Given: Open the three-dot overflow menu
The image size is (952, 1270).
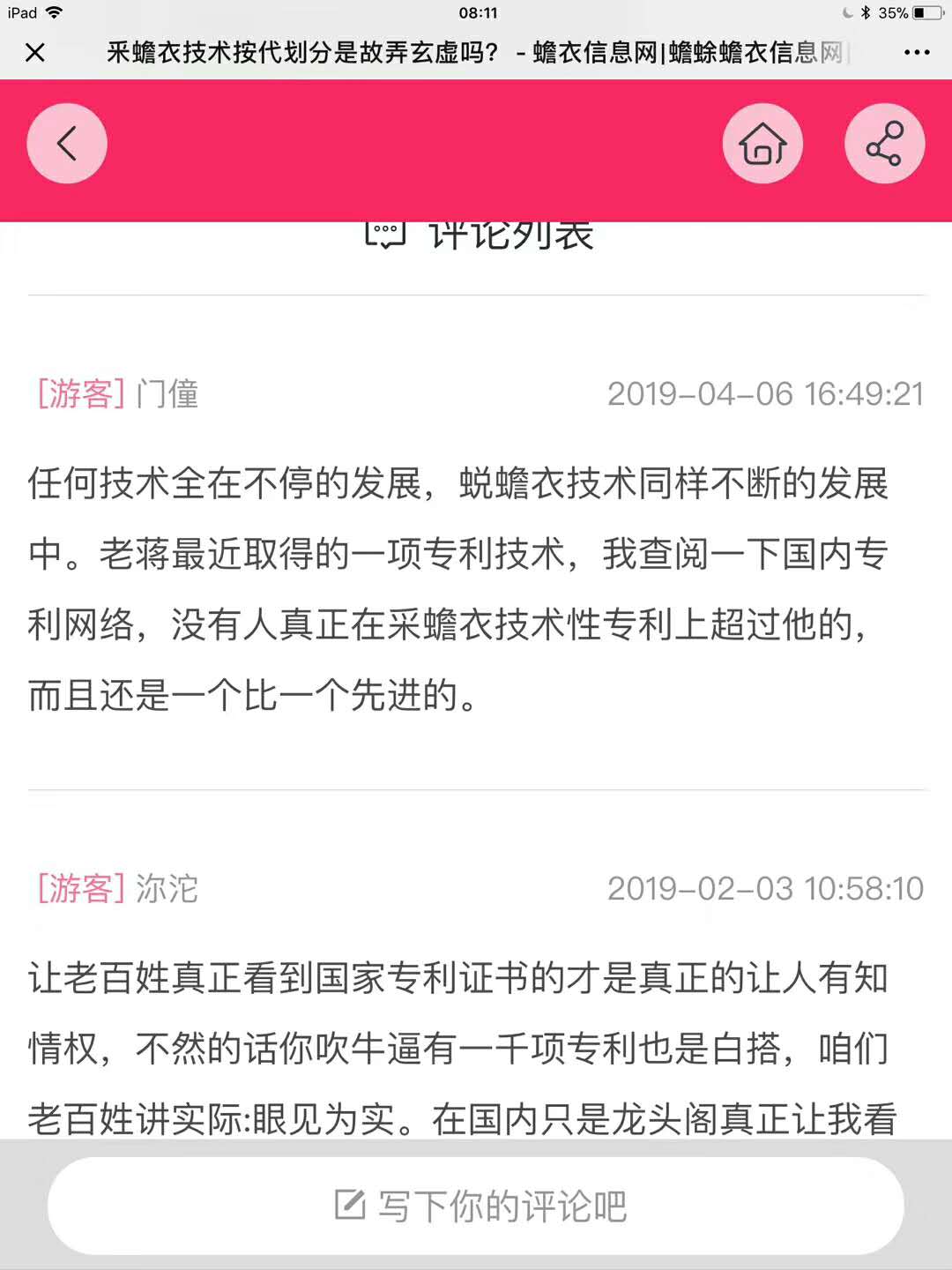Looking at the screenshot, I should tap(917, 53).
